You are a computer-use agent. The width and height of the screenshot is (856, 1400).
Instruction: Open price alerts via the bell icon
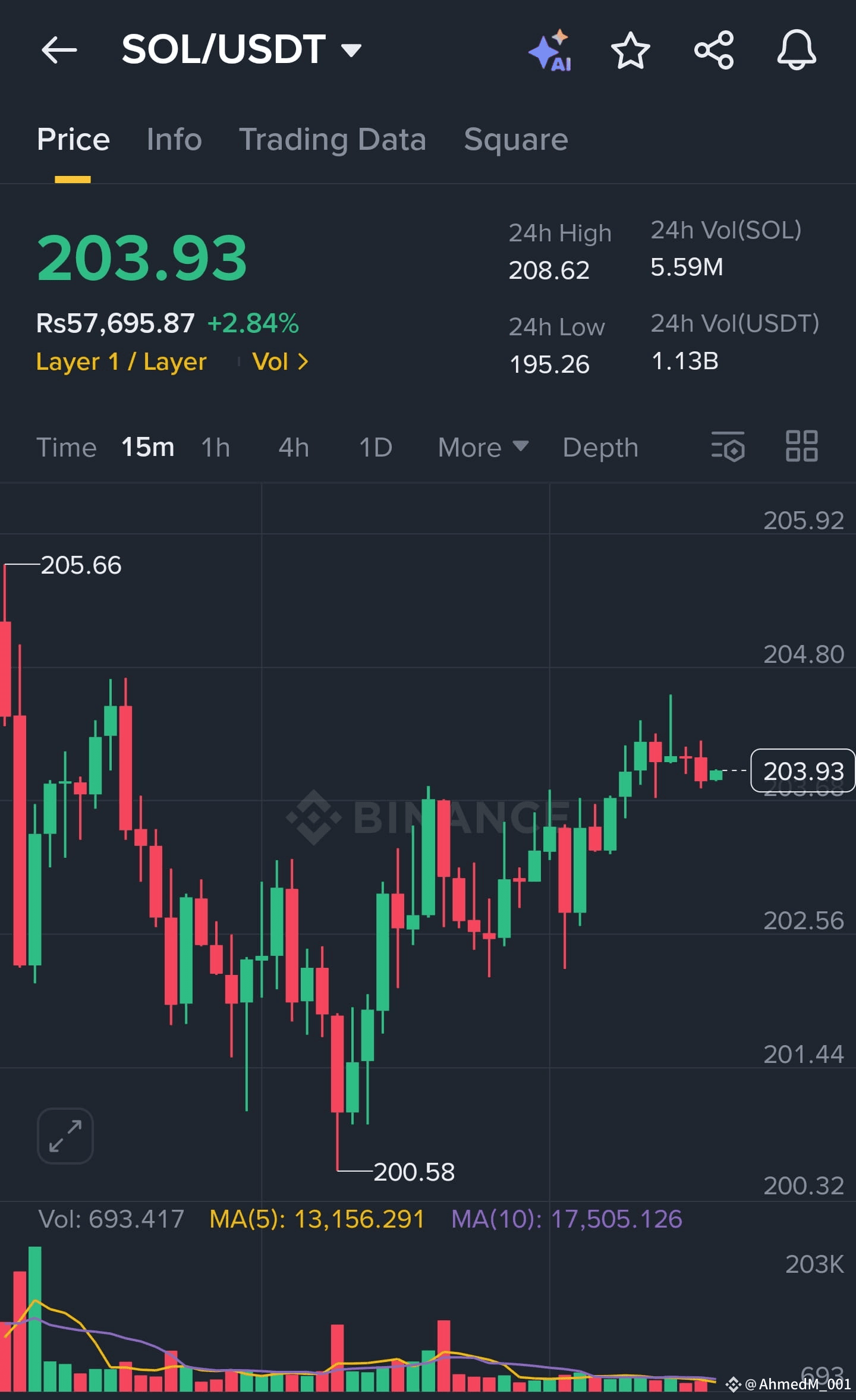797,50
